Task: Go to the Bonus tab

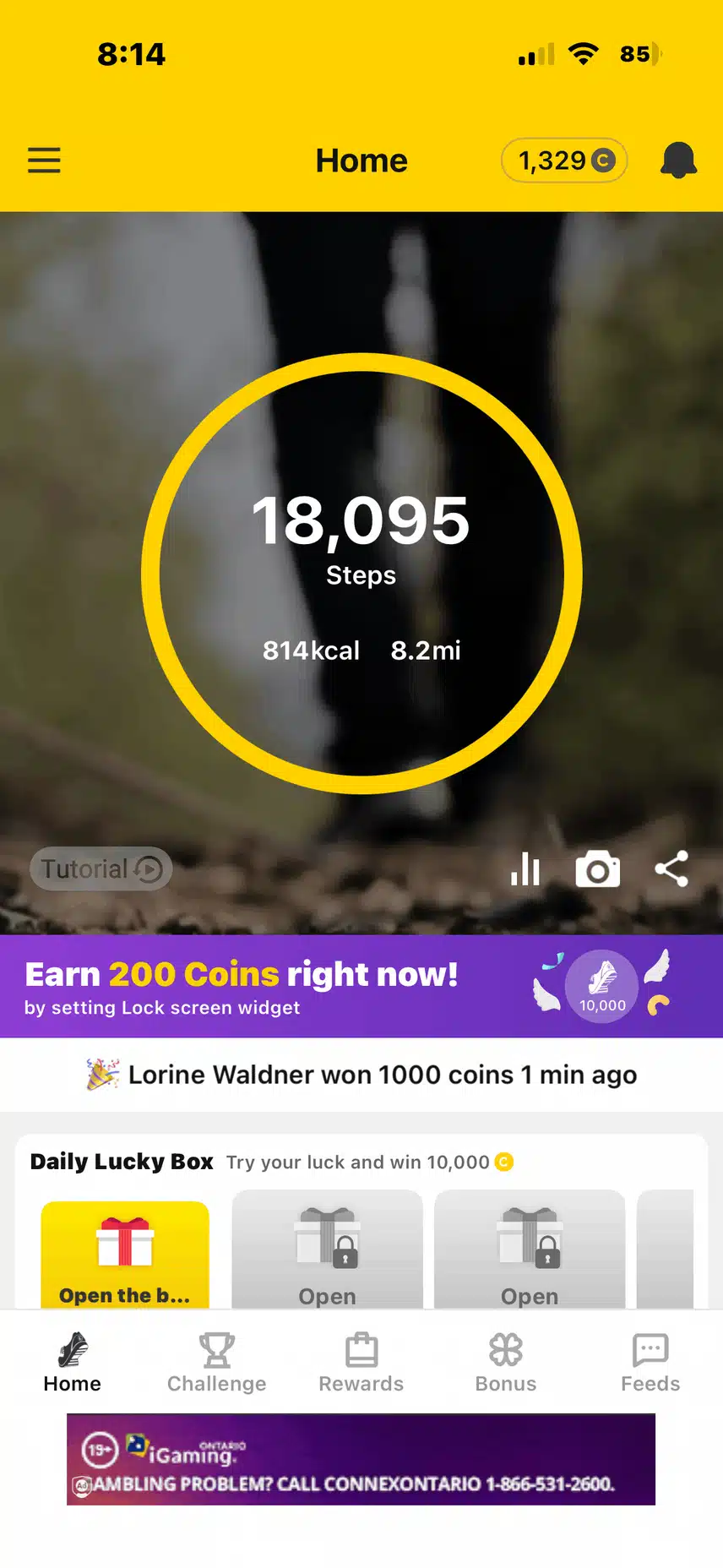Action: point(505,1362)
